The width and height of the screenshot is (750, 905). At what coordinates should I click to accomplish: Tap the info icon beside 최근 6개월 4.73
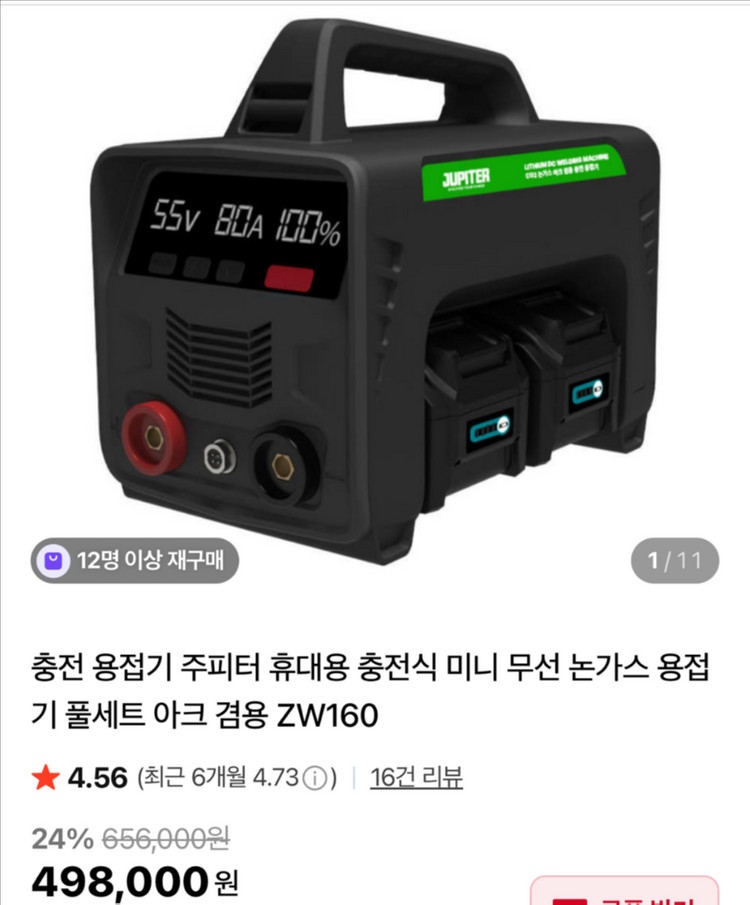[x=314, y=778]
